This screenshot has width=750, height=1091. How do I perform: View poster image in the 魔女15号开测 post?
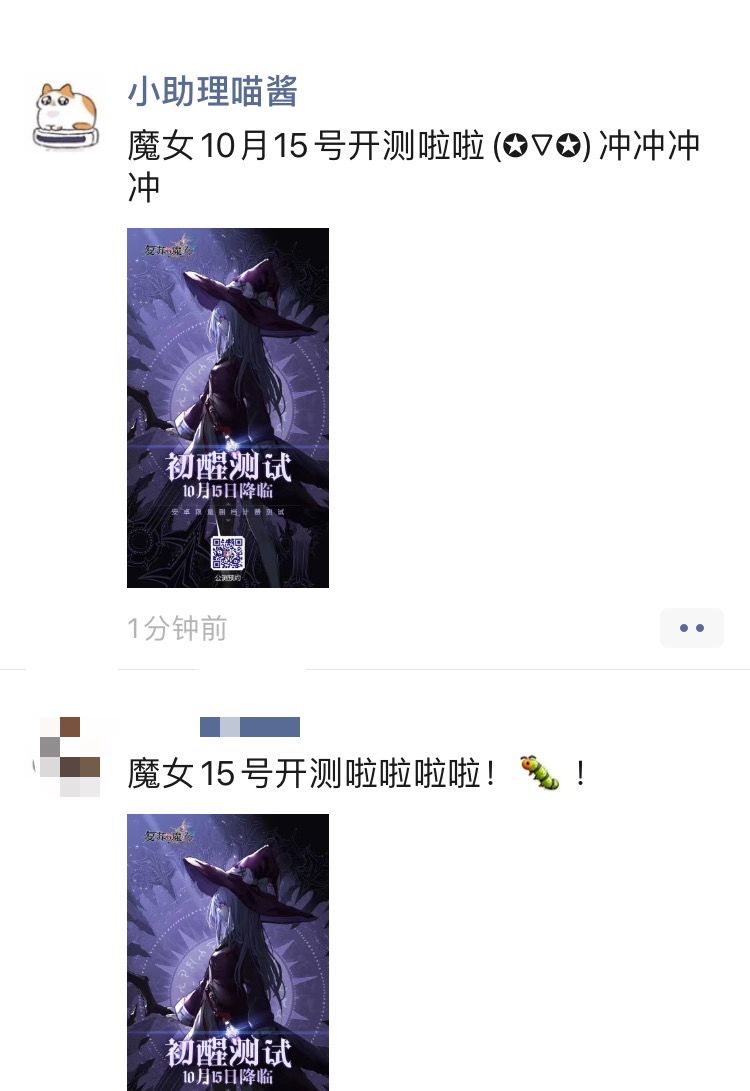[228, 950]
